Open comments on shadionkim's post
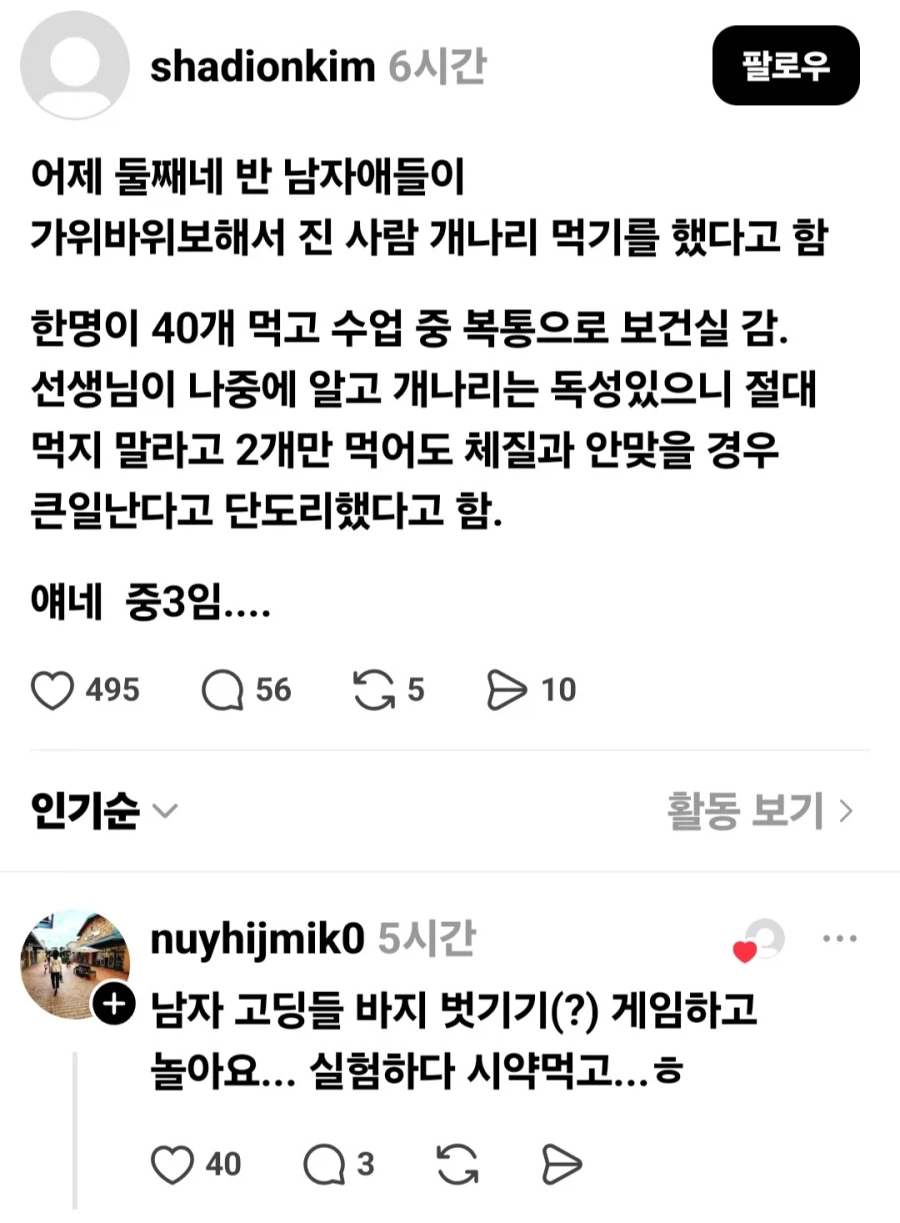900x1223 pixels. [x=222, y=689]
